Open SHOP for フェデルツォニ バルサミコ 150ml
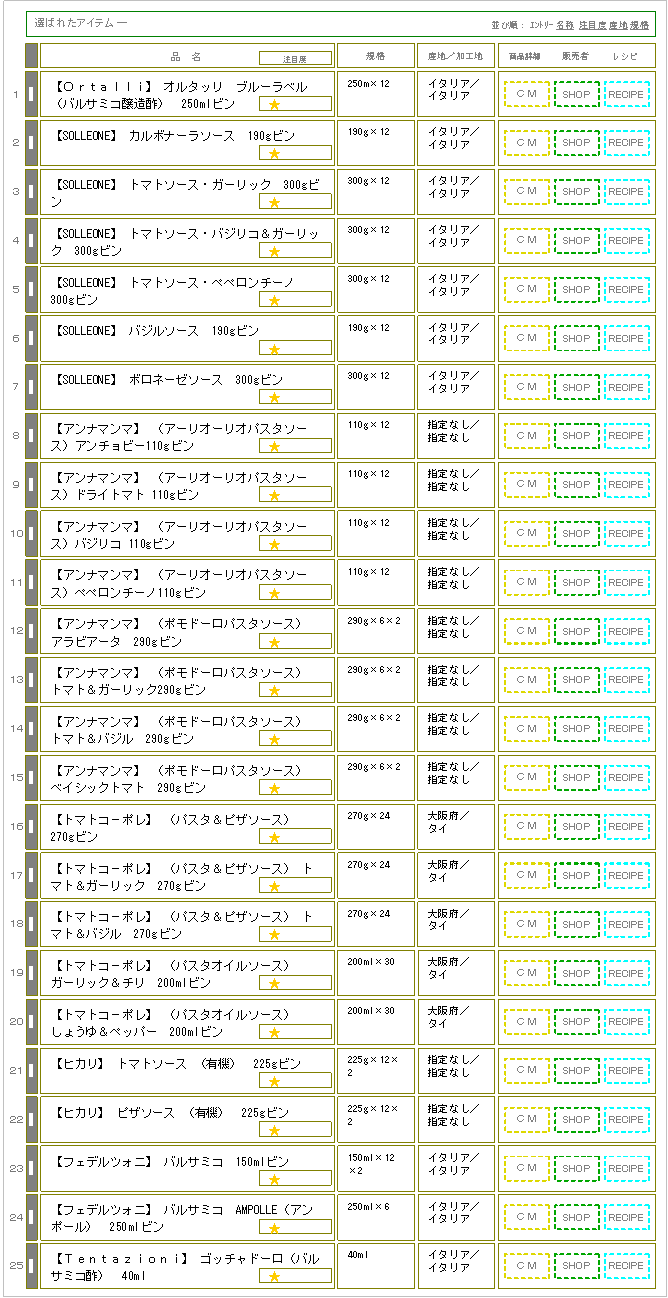This screenshot has height=1298, width=668. [576, 1169]
